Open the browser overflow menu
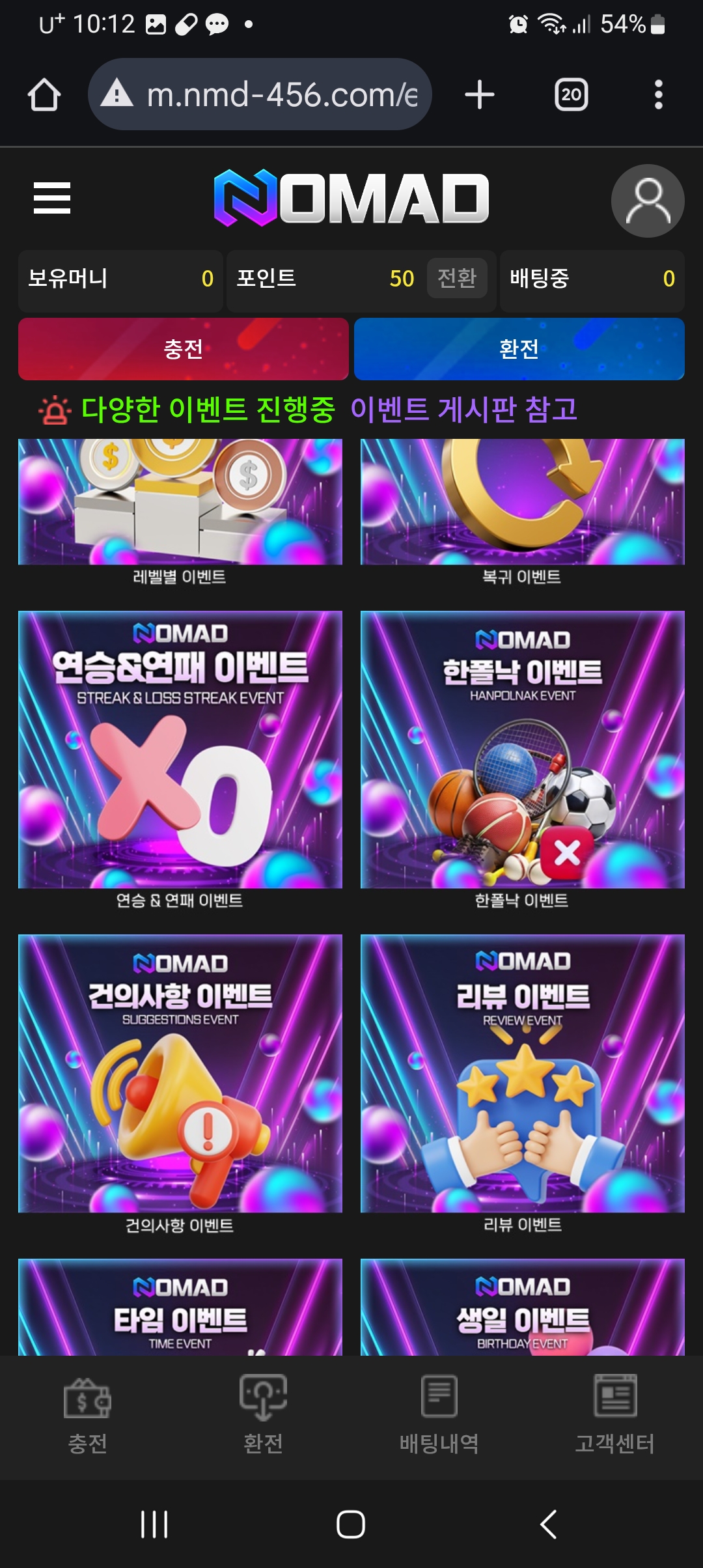 [658, 95]
